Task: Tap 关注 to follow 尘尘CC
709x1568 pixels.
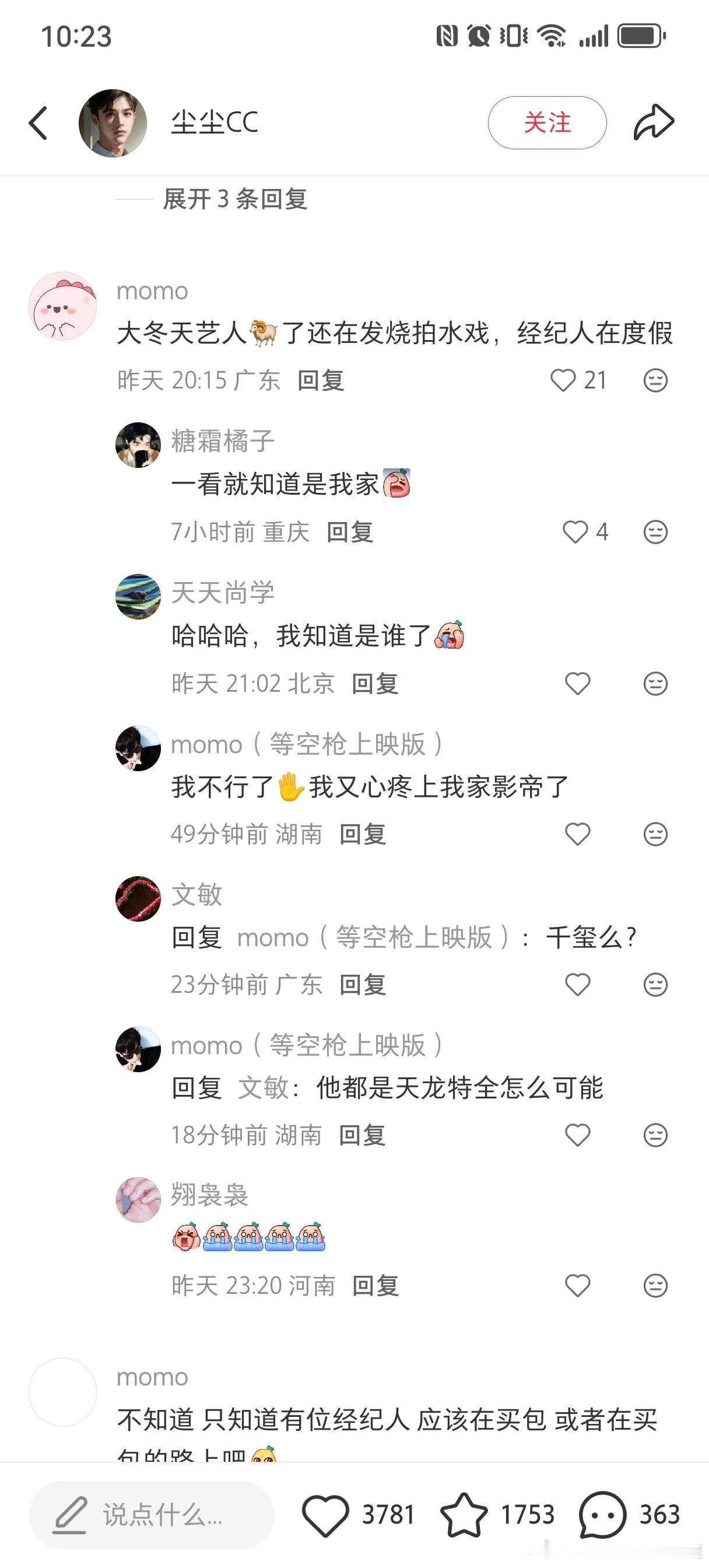Action: click(x=547, y=123)
